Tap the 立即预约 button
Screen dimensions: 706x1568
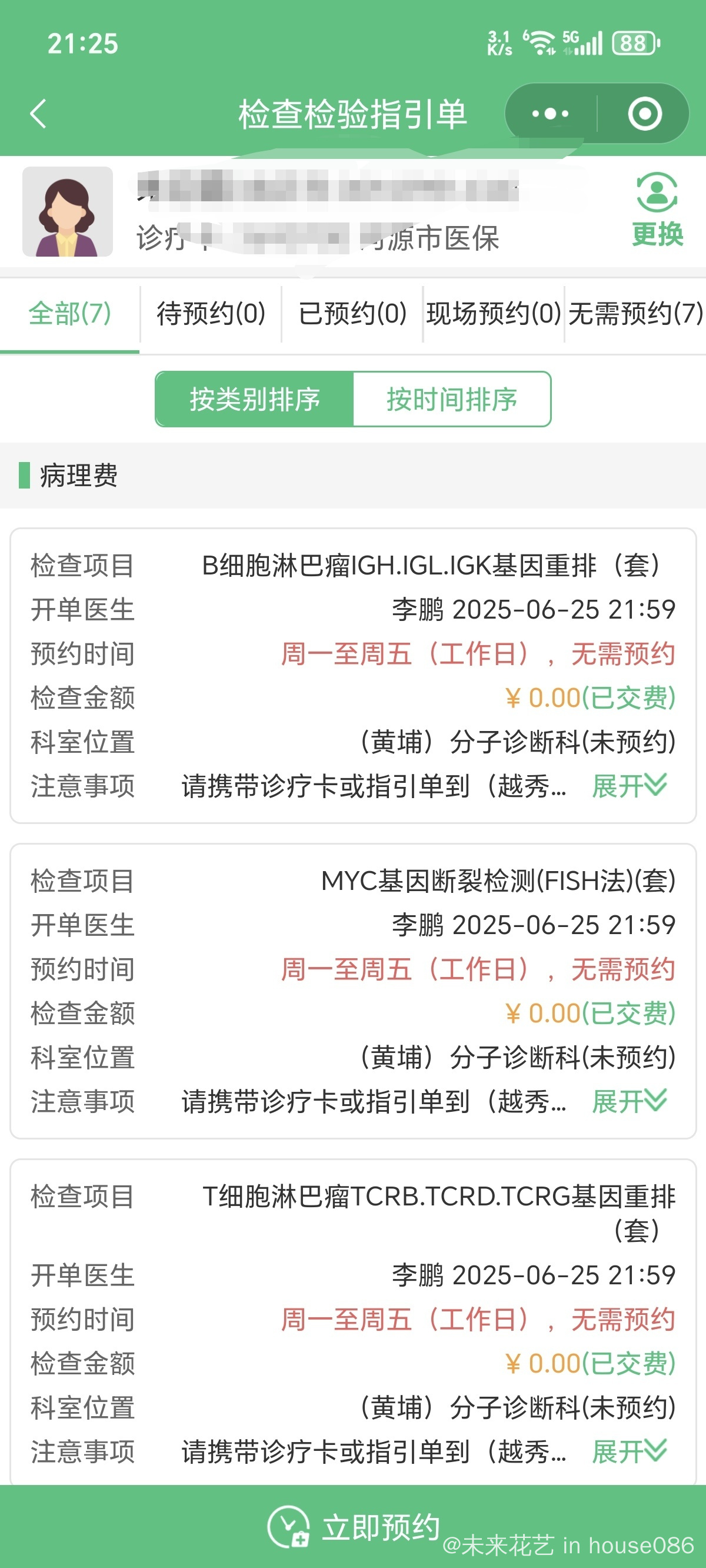(353, 1527)
